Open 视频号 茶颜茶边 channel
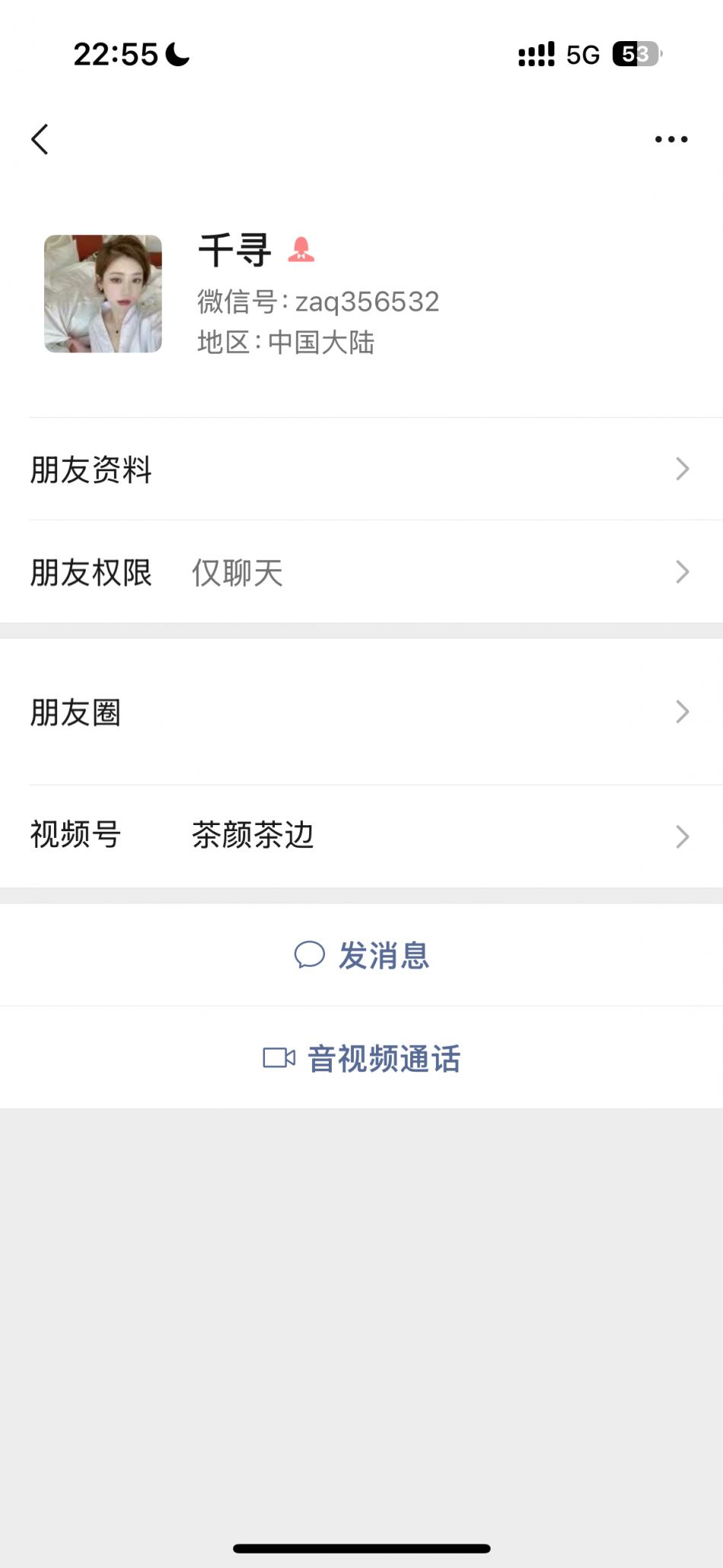The height and width of the screenshot is (1568, 723). (361, 836)
